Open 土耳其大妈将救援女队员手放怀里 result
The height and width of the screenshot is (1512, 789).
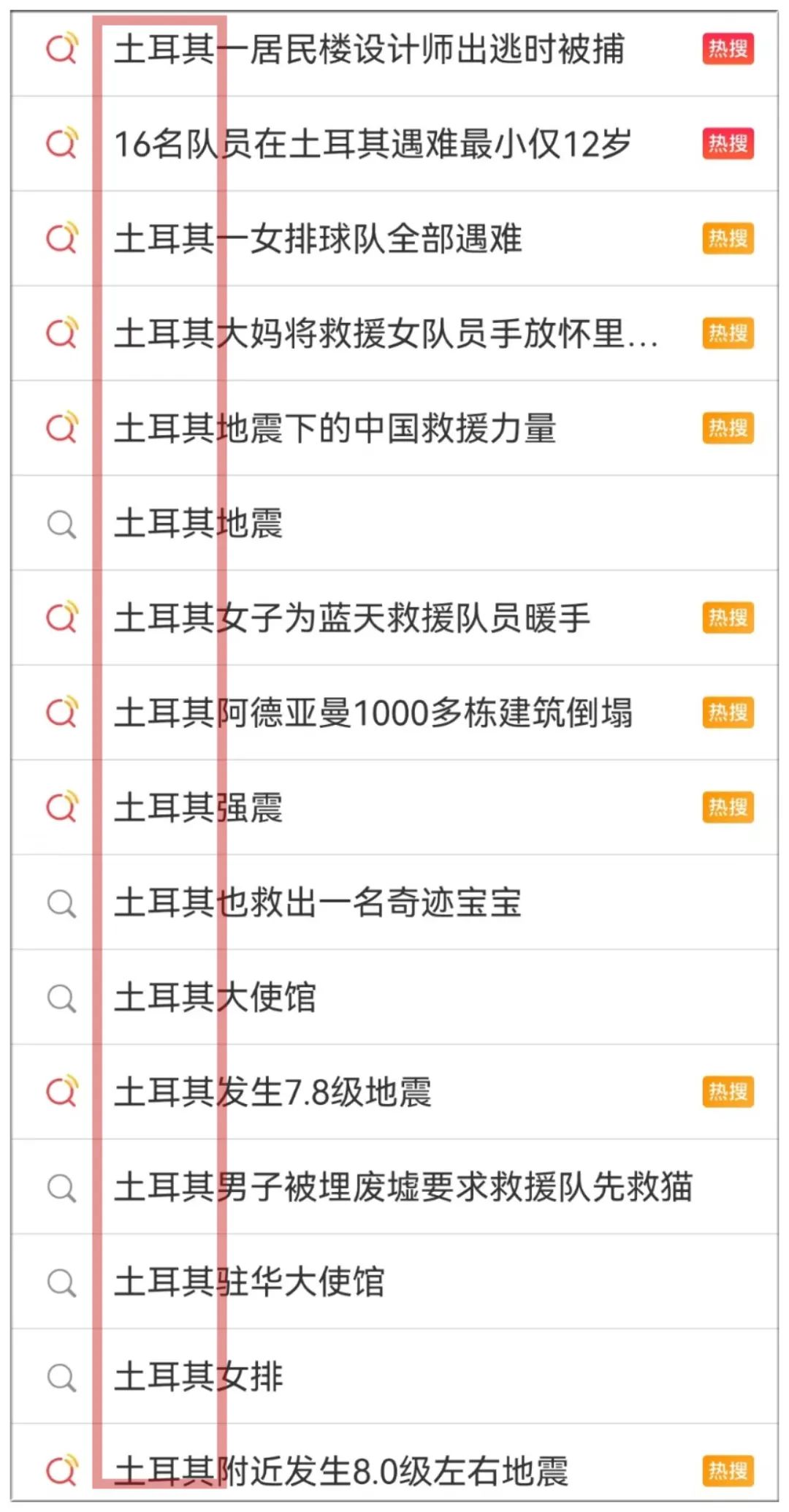click(x=386, y=334)
